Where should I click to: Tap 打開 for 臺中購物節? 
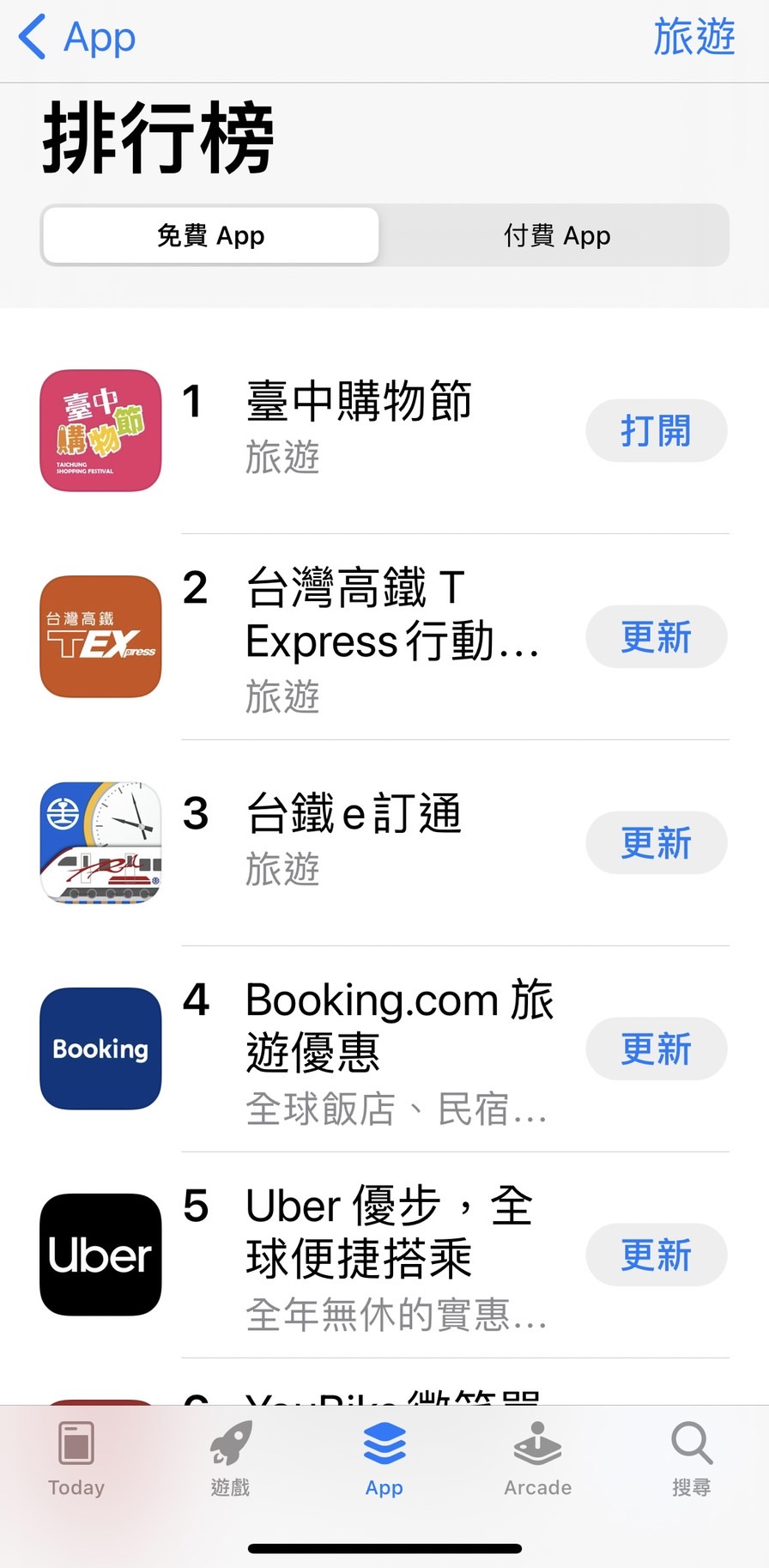pyautogui.click(x=656, y=431)
